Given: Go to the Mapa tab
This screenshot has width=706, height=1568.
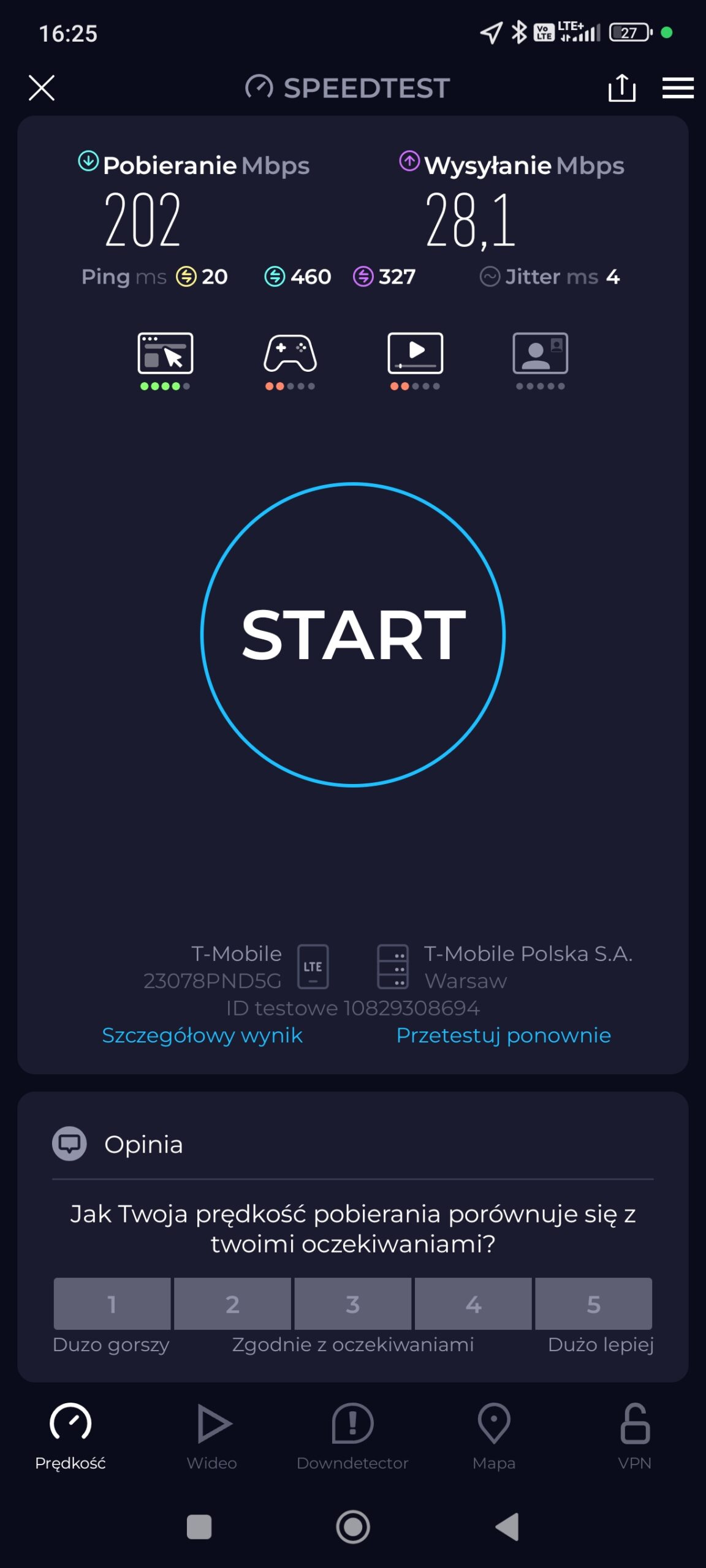Looking at the screenshot, I should point(494,1436).
